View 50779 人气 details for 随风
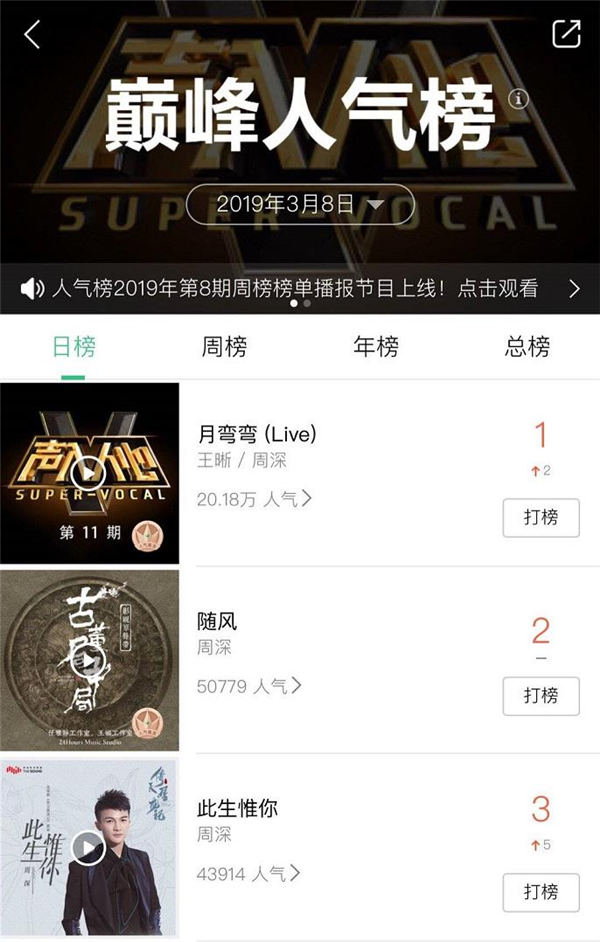 point(250,686)
